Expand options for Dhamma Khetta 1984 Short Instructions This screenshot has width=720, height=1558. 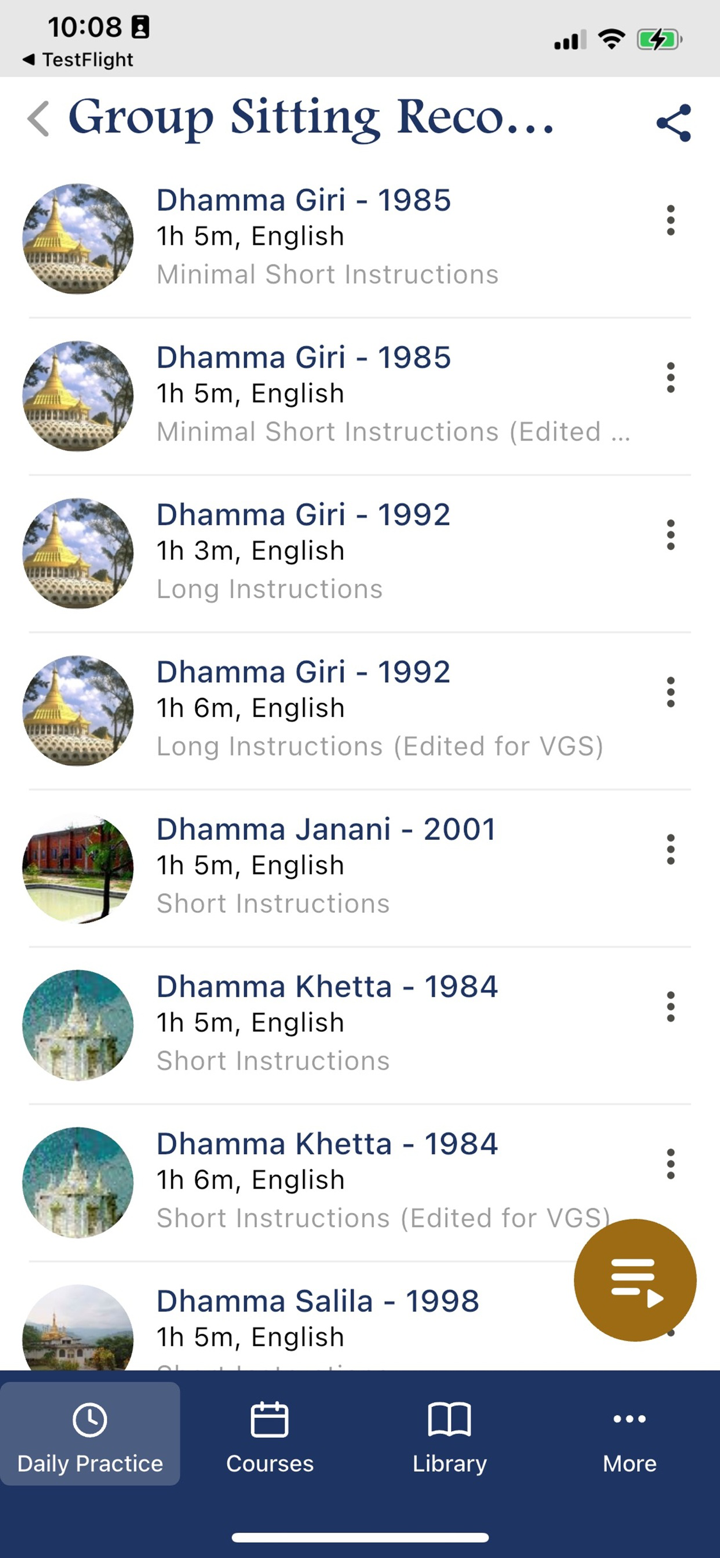coord(670,1006)
